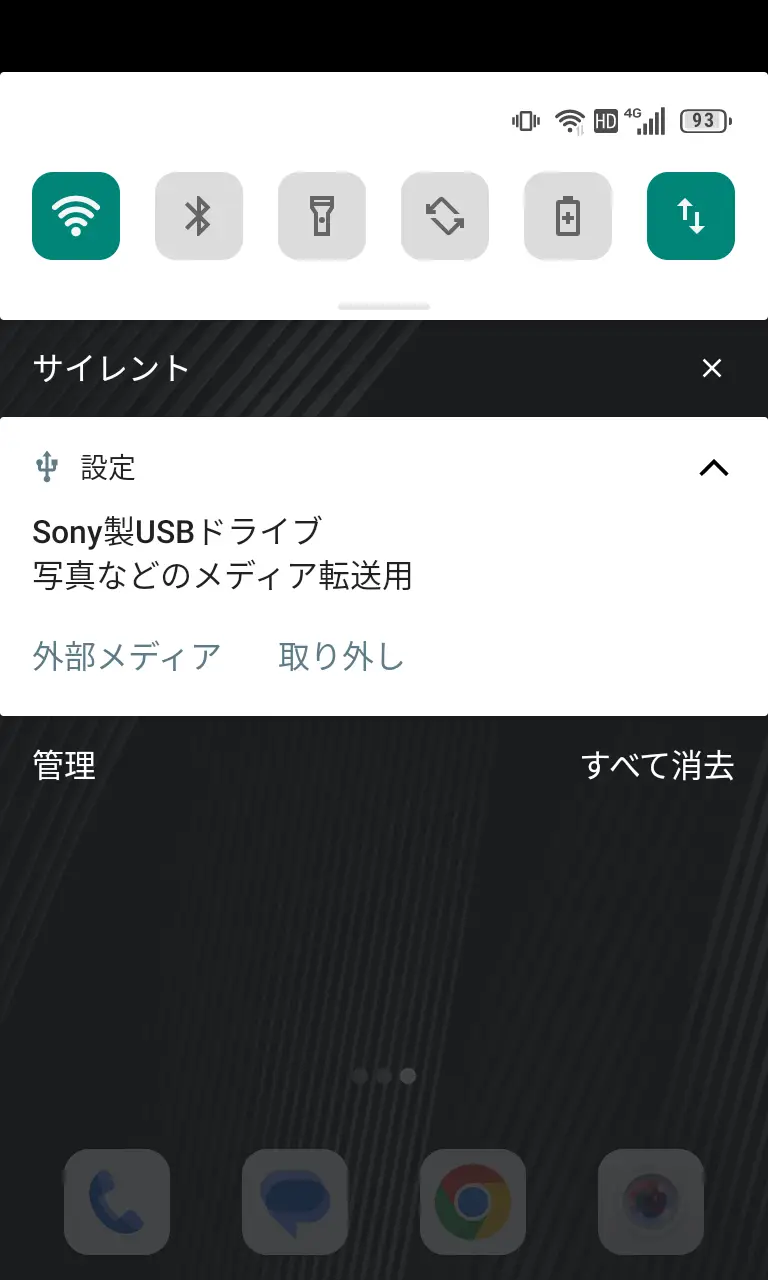The height and width of the screenshot is (1280, 768).
Task: Enable battery saver mode
Action: pos(568,216)
